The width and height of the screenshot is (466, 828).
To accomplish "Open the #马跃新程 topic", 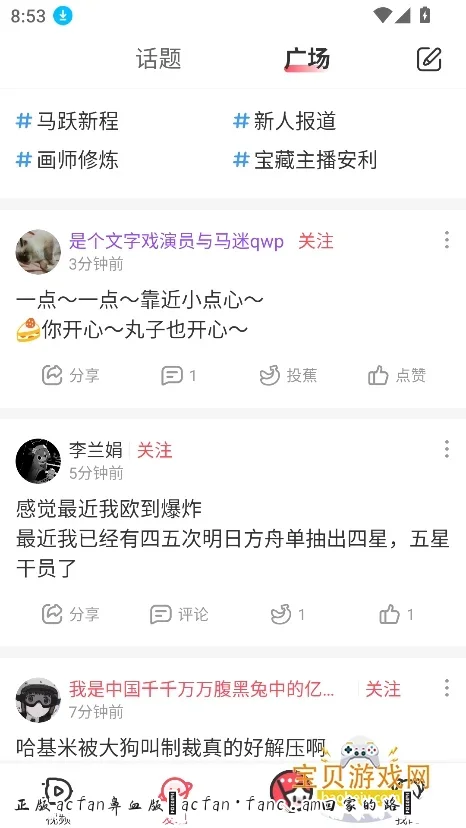I will 67,121.
